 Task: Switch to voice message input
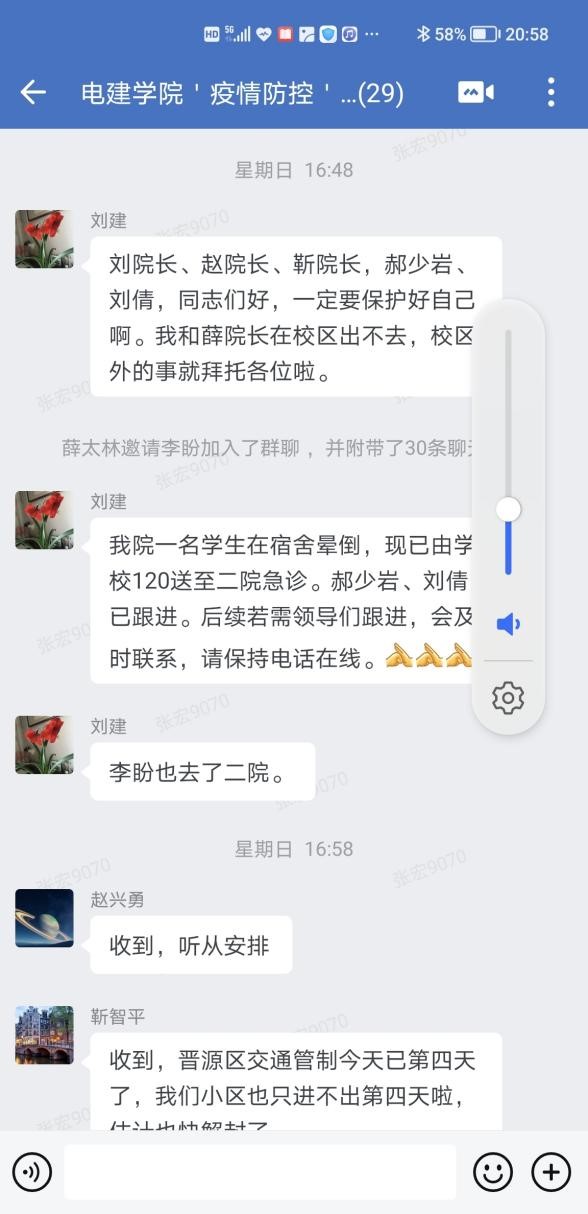click(x=32, y=1172)
